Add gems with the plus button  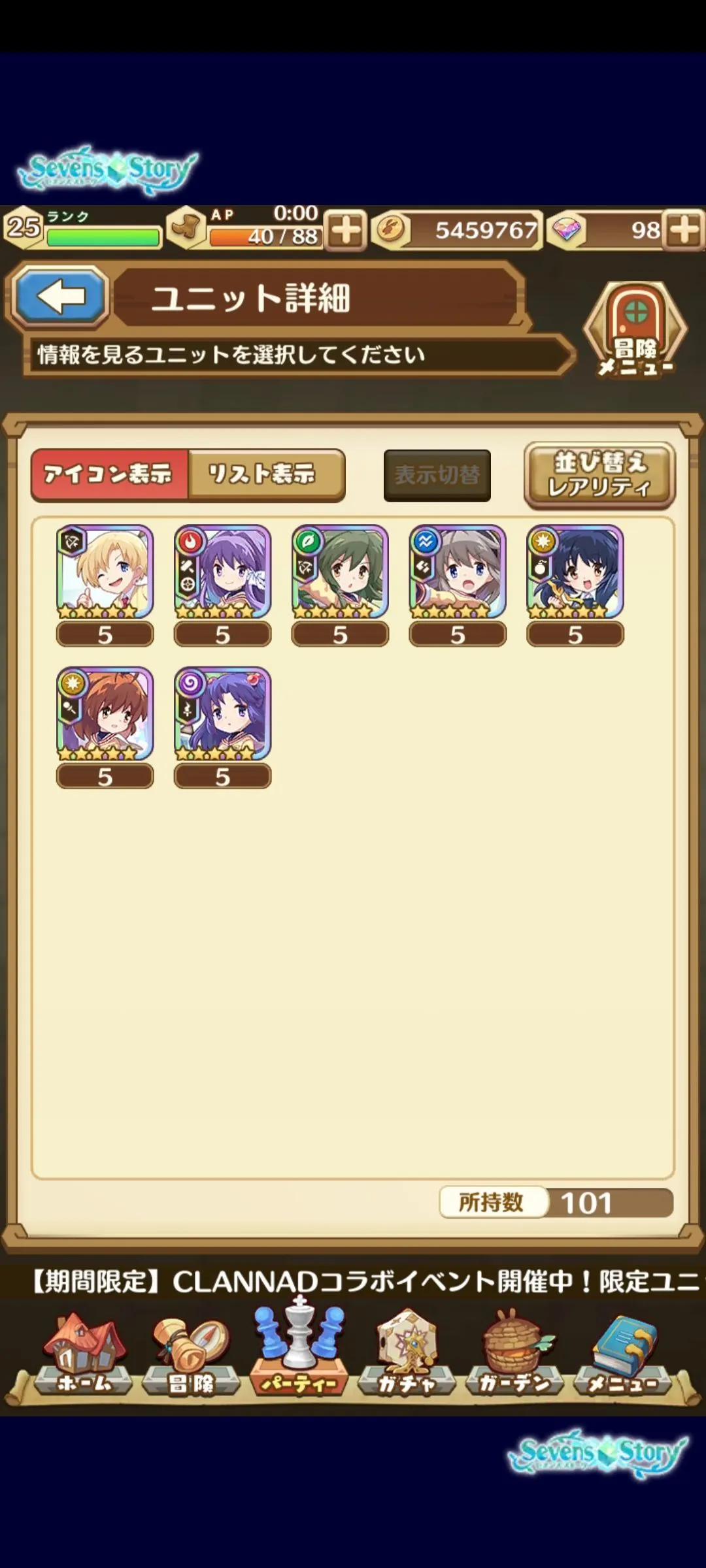[x=684, y=230]
